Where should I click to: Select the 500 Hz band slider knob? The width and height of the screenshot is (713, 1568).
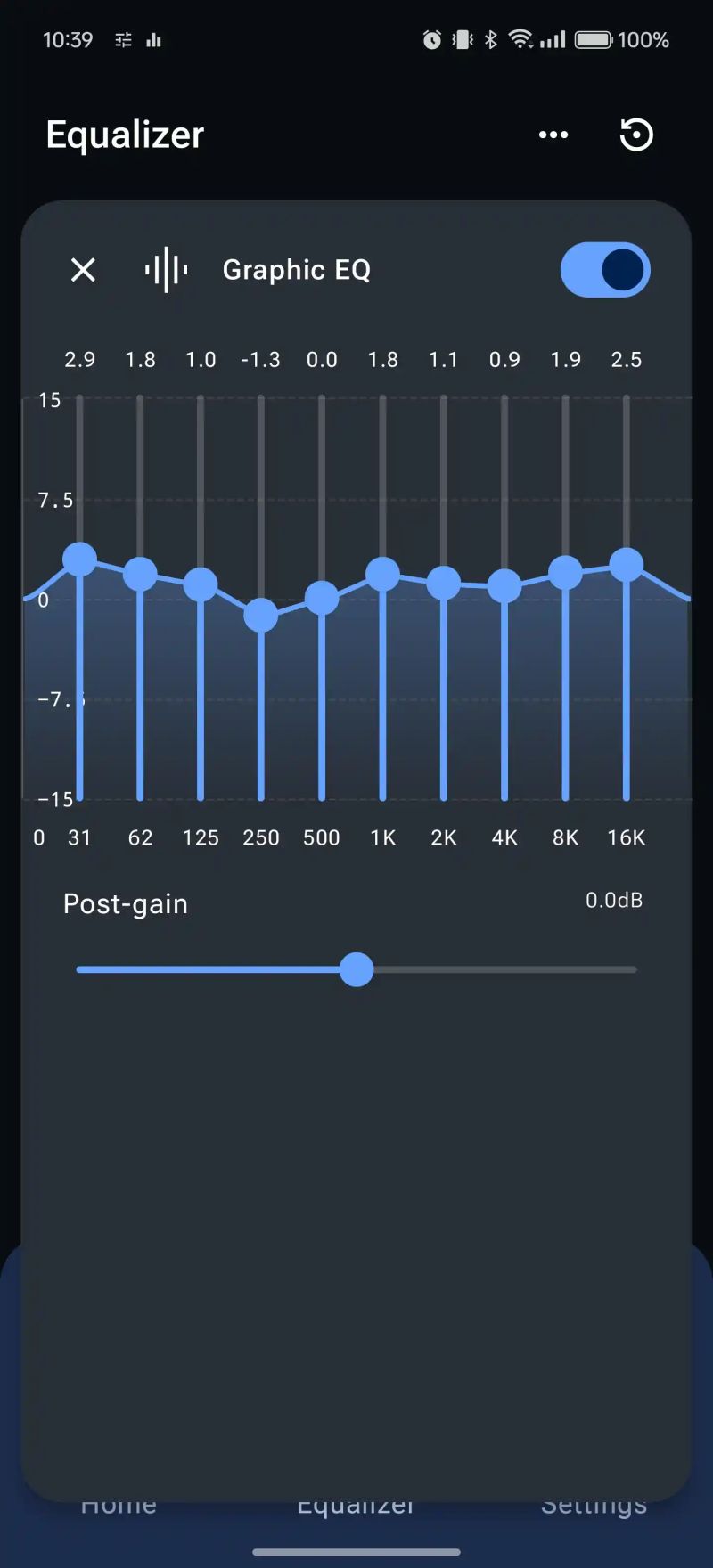pyautogui.click(x=322, y=598)
